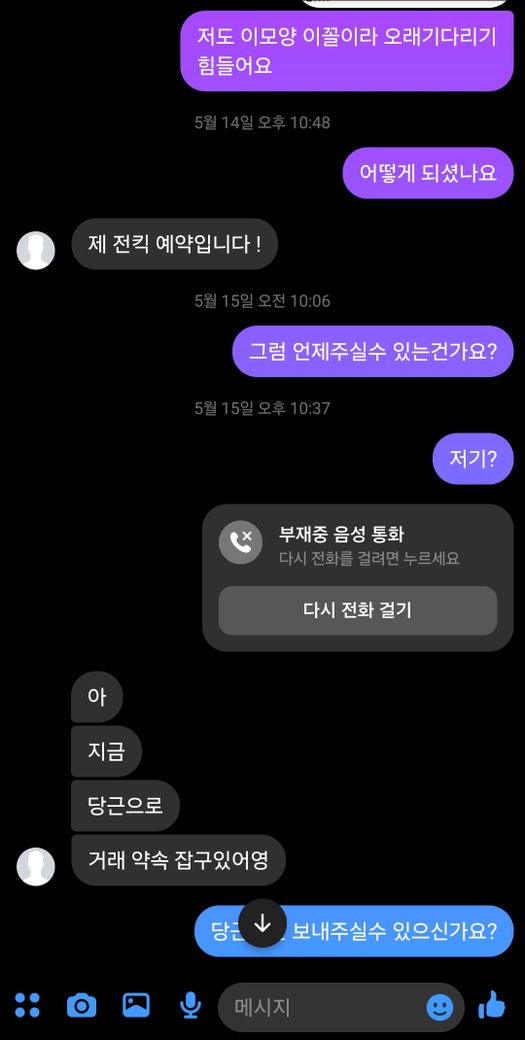Open profile avatar beside 거래 약속 잡구있어영

[x=36, y=866]
